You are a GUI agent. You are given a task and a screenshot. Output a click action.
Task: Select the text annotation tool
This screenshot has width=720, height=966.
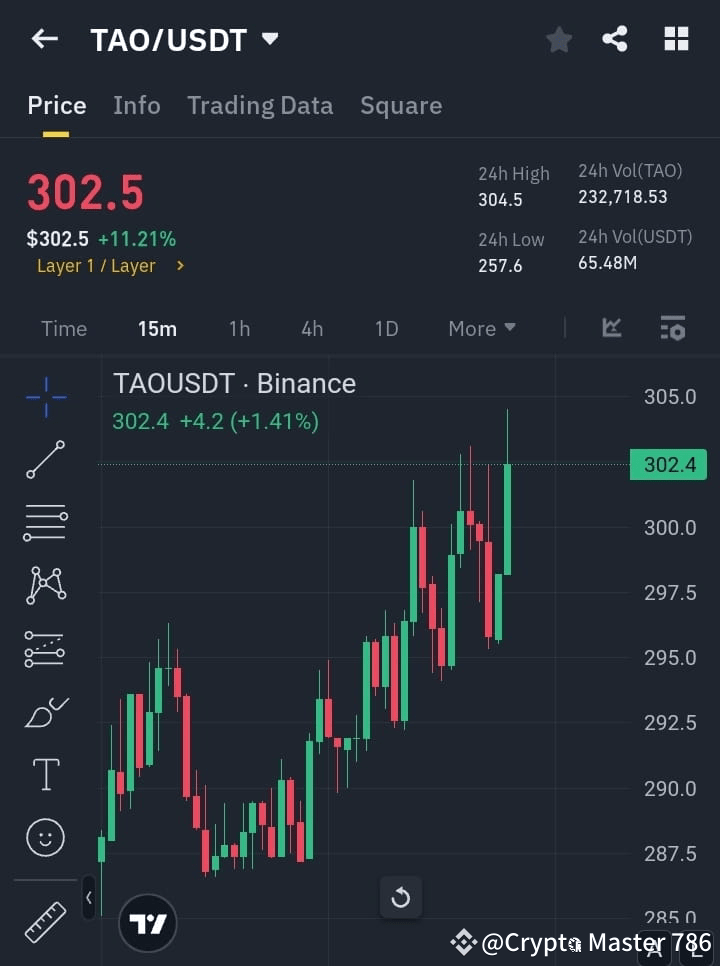point(44,773)
